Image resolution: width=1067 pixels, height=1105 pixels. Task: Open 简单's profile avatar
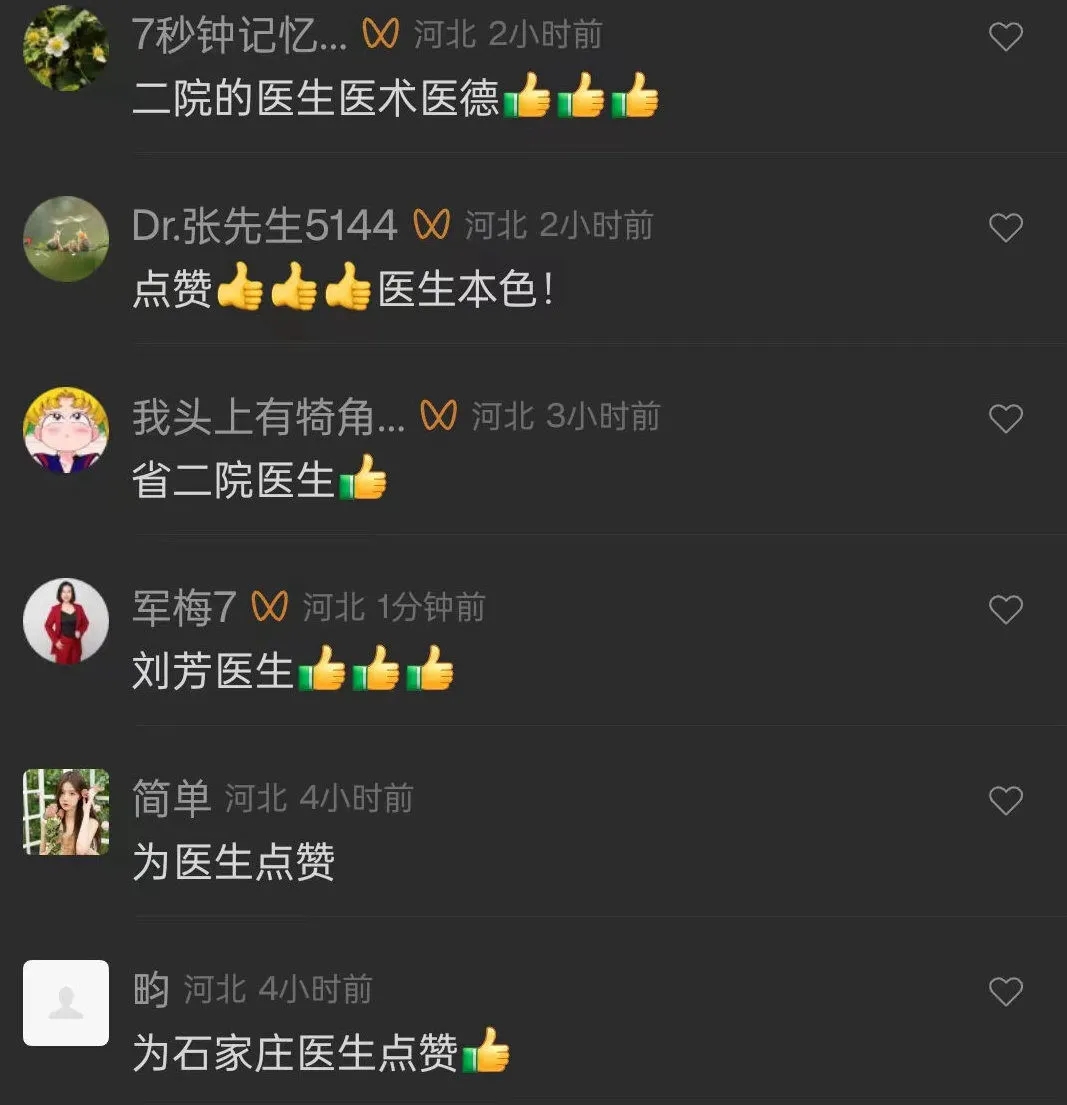(x=66, y=811)
